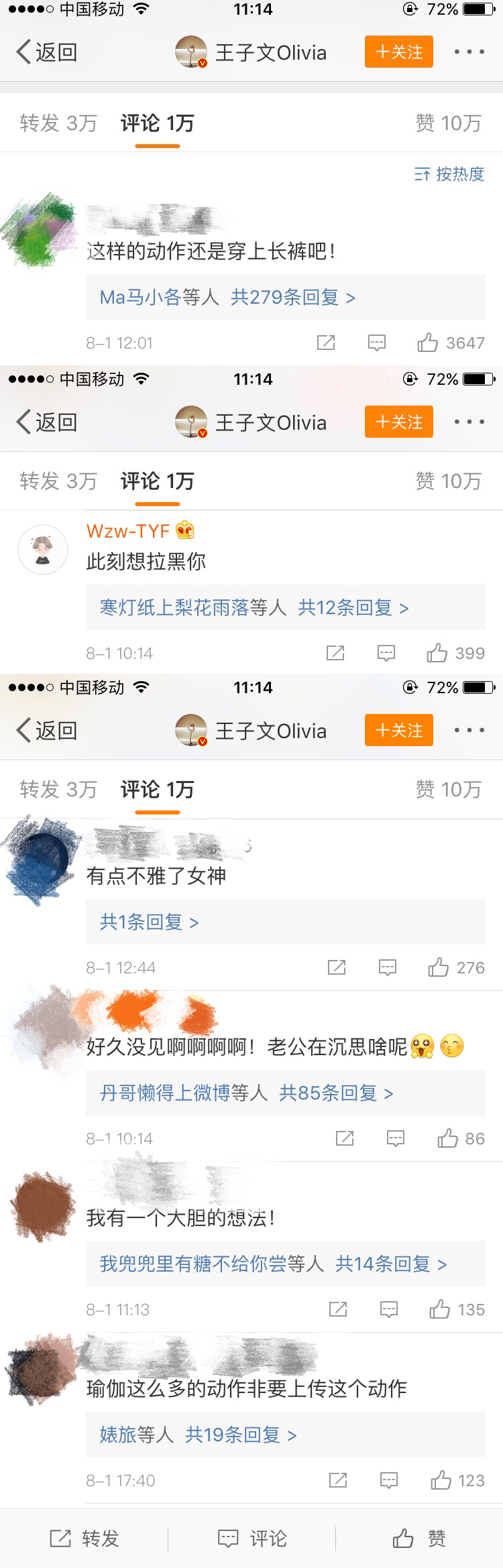This screenshot has width=503, height=1568.
Task: Open the 共279条回复 reply thread
Action: point(292,297)
